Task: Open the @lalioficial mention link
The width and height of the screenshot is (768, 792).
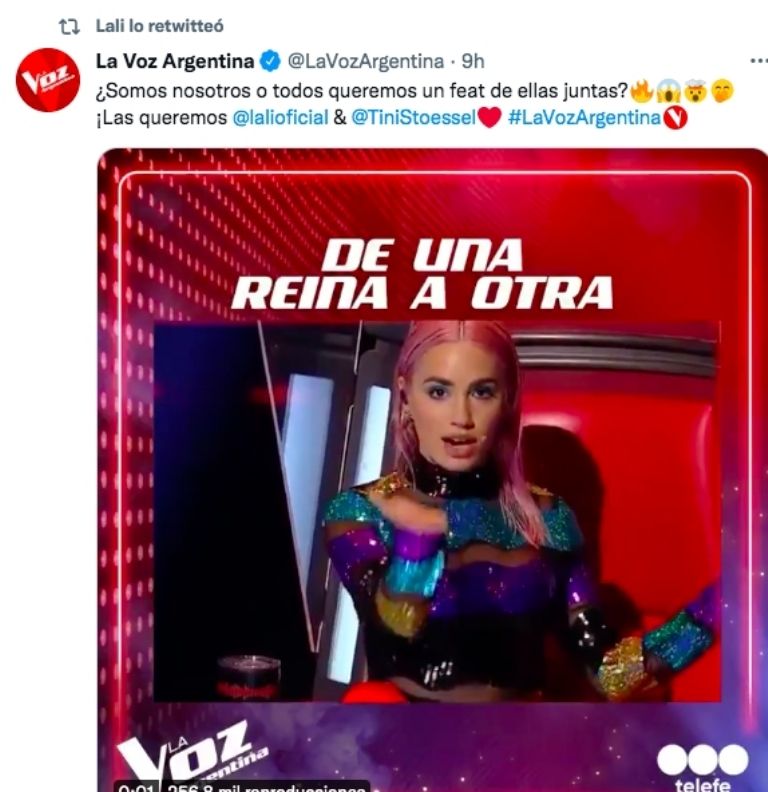Action: click(280, 117)
